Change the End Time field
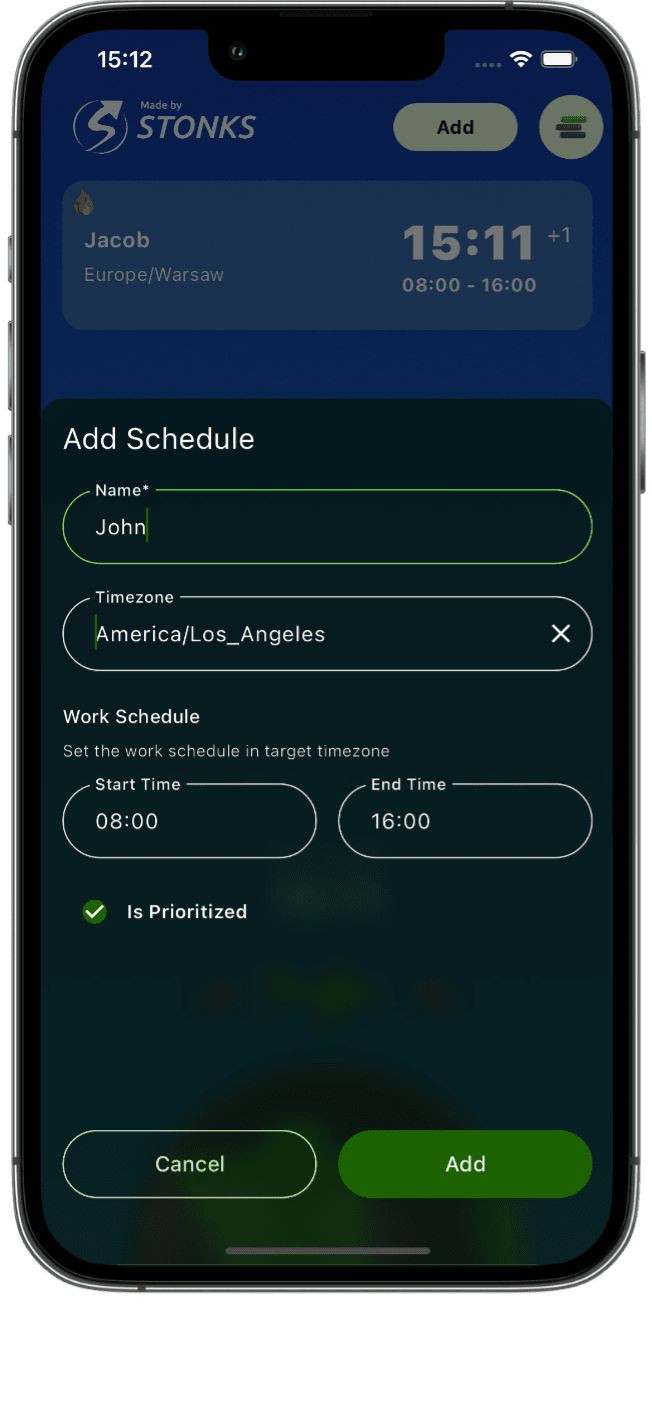 click(465, 821)
